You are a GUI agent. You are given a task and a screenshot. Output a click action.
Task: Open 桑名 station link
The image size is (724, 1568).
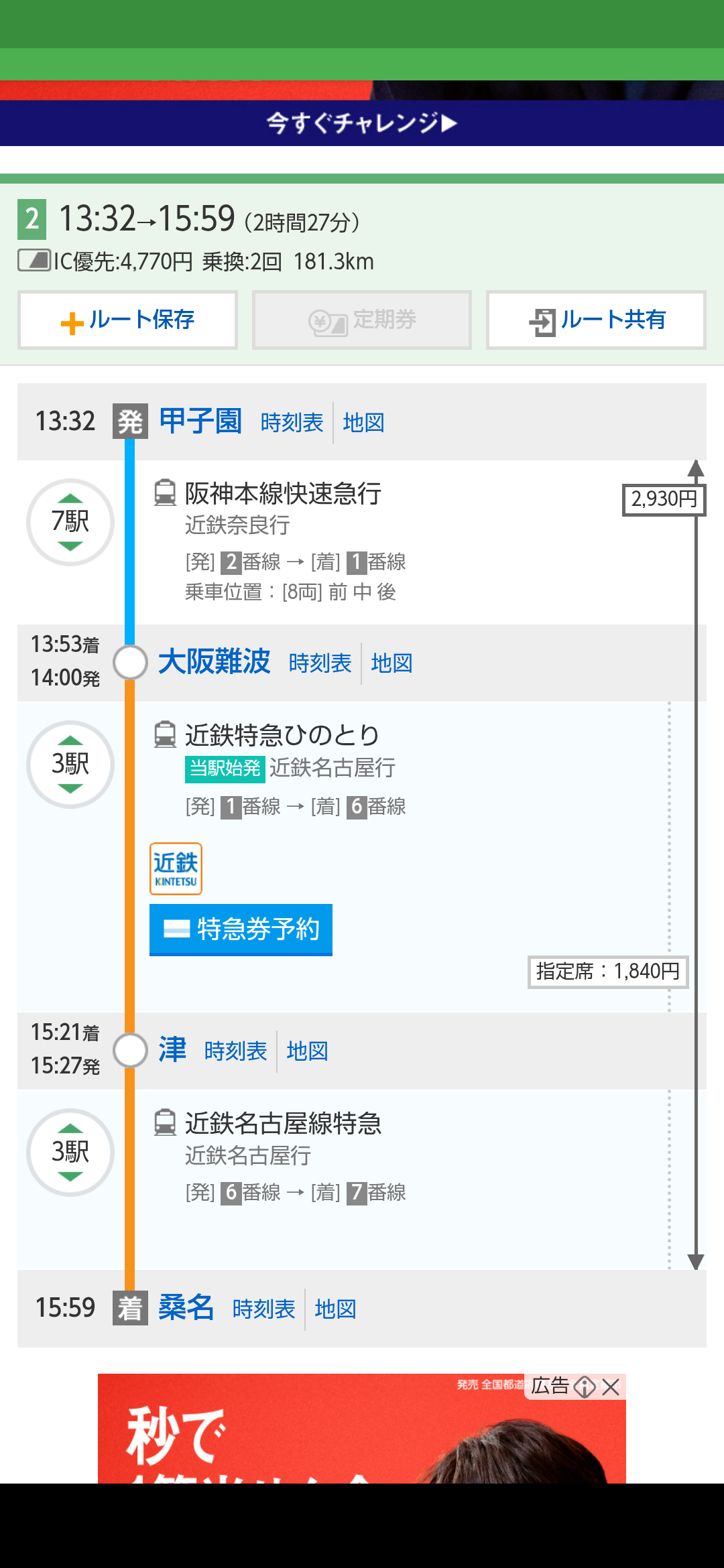(186, 1308)
